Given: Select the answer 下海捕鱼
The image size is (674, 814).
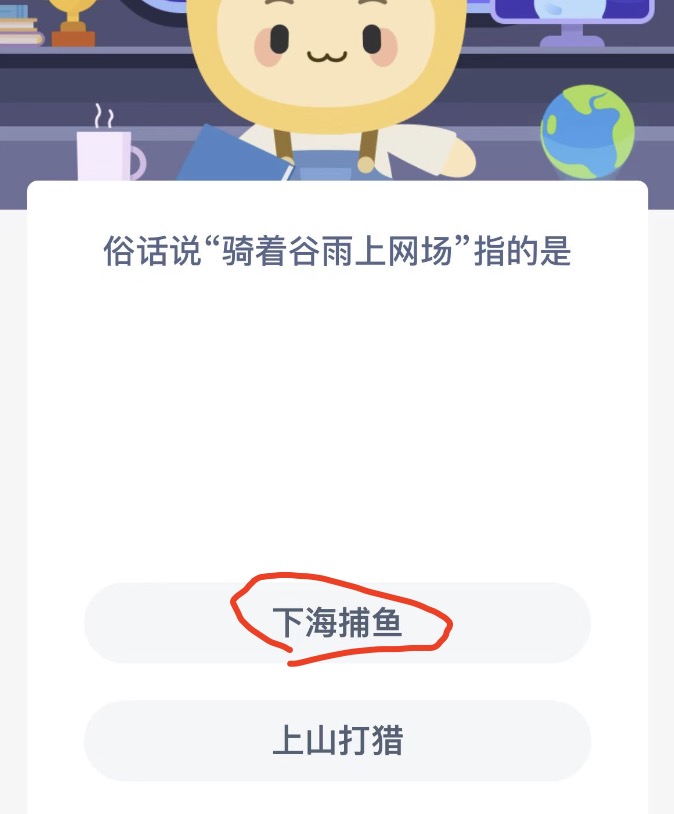Looking at the screenshot, I should [x=337, y=623].
